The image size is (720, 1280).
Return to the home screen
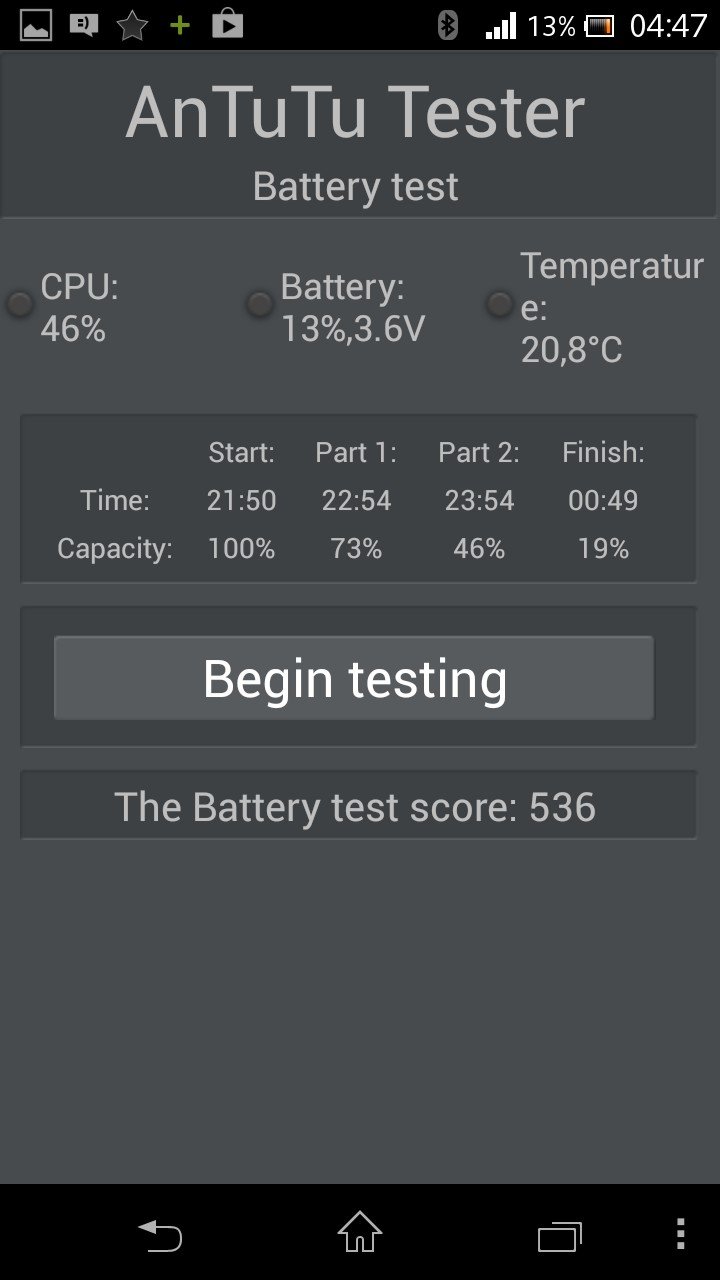360,1233
